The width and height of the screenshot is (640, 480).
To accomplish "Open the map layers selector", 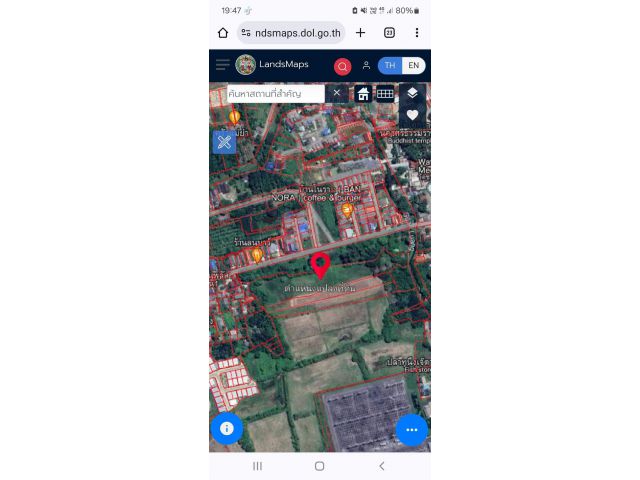I will coord(412,93).
